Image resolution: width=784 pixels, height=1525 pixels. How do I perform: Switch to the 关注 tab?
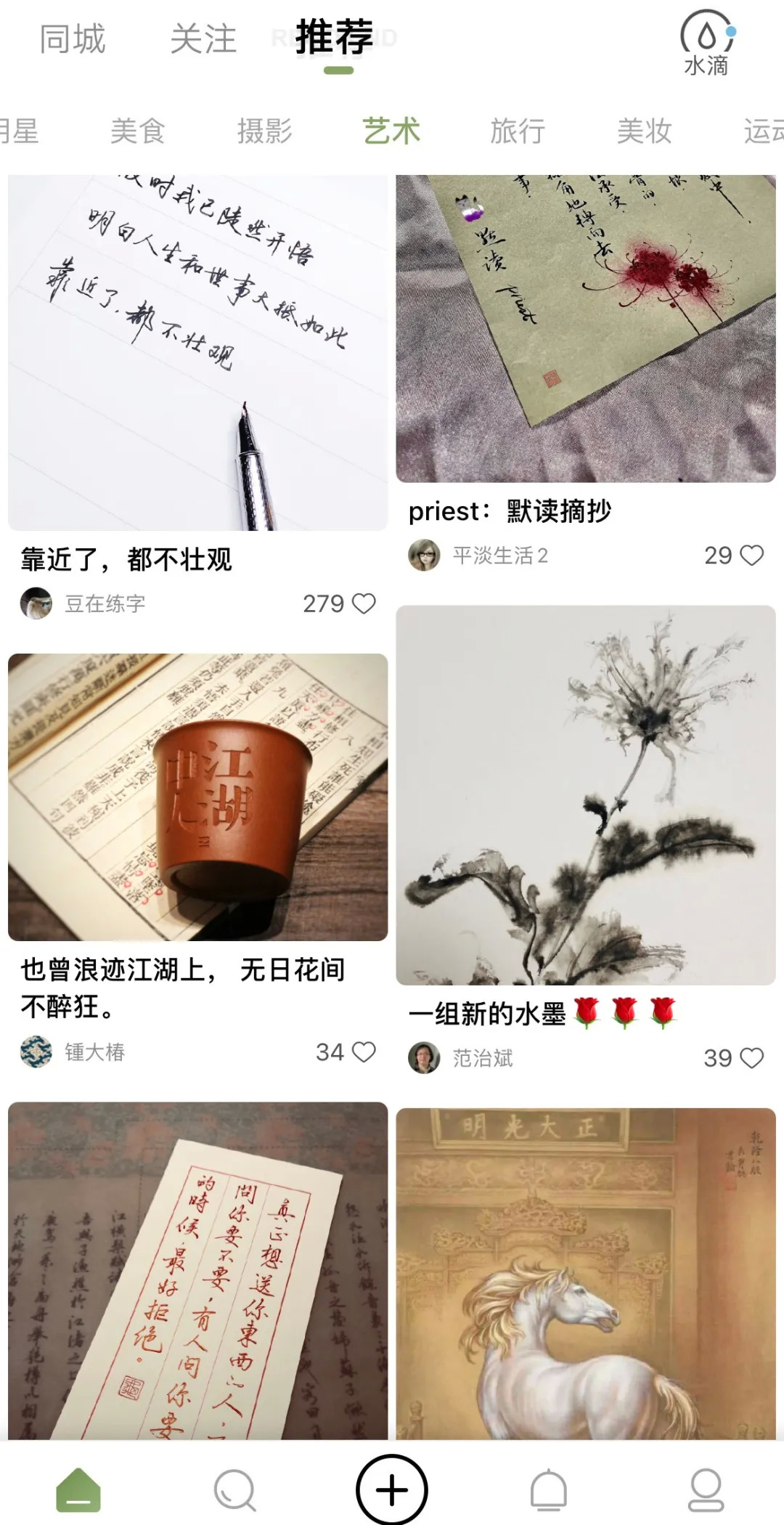pos(203,39)
